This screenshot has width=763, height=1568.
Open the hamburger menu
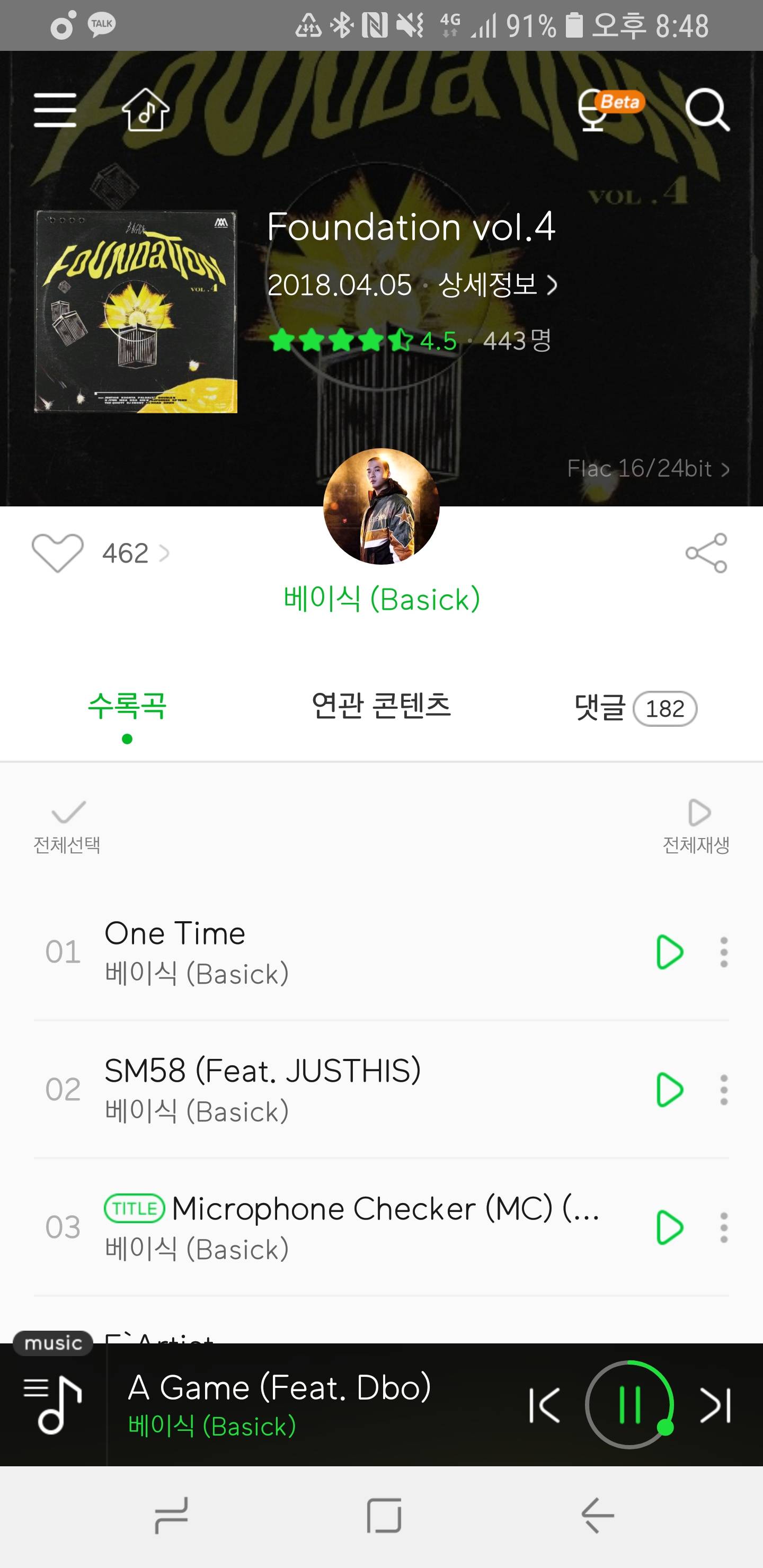click(x=55, y=110)
